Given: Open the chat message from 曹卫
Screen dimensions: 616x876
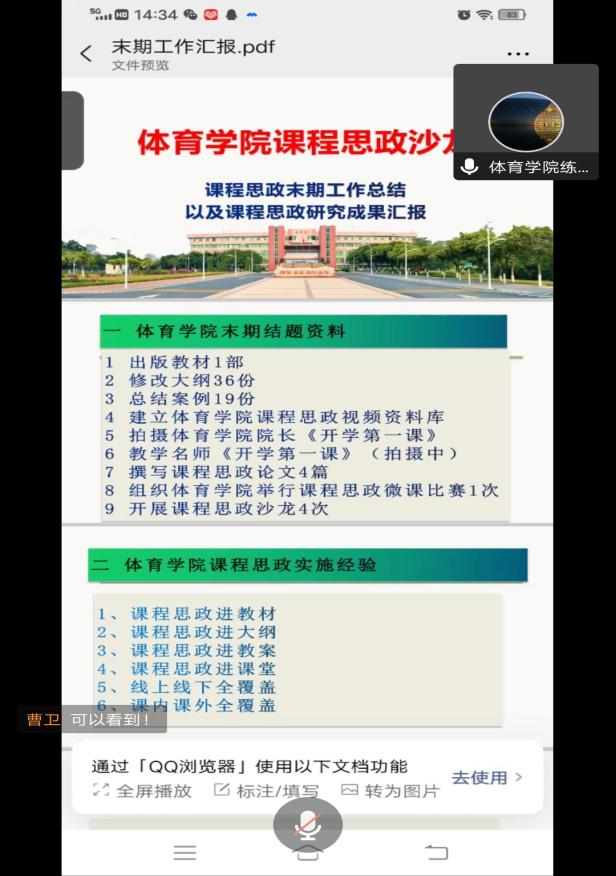Looking at the screenshot, I should pyautogui.click(x=92, y=719).
